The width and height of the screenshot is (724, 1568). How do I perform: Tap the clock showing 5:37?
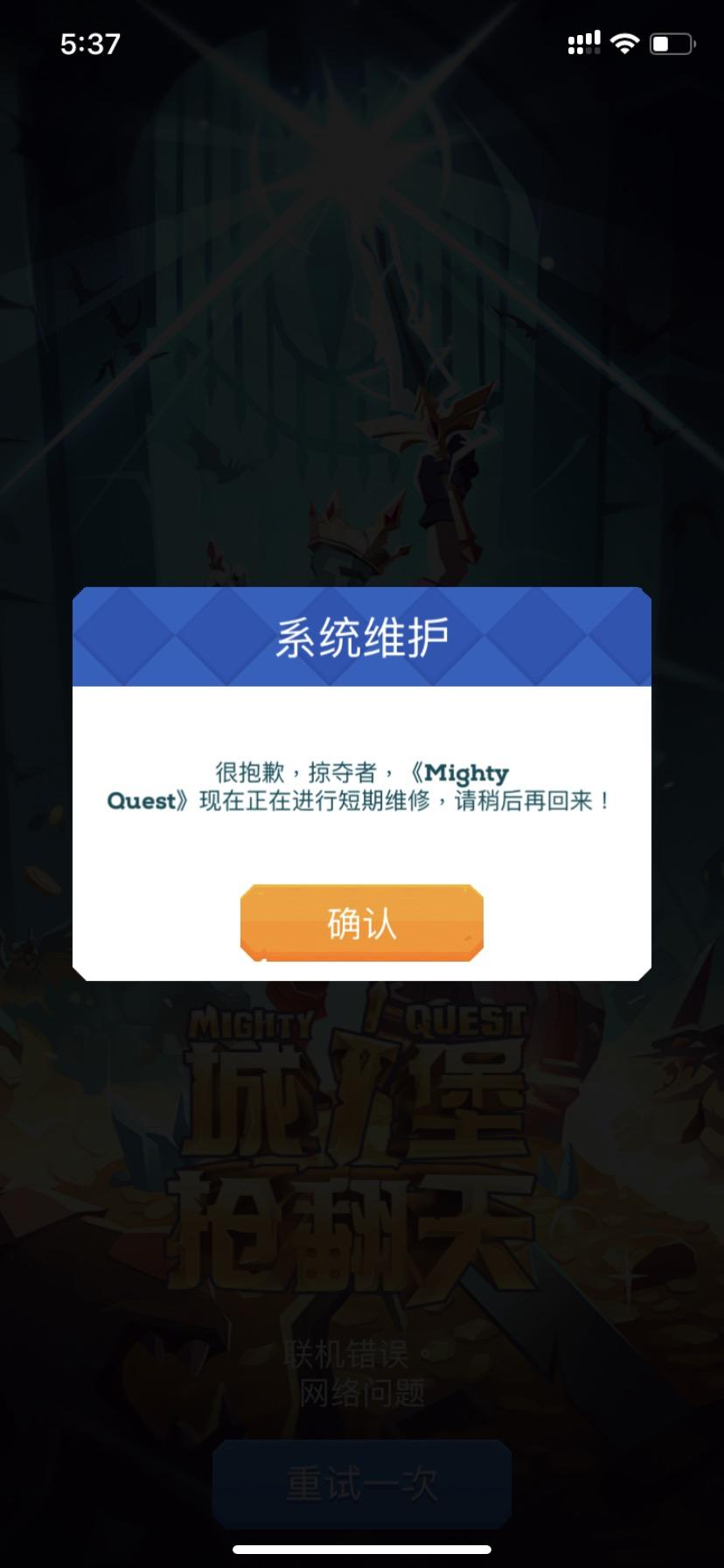point(92,44)
